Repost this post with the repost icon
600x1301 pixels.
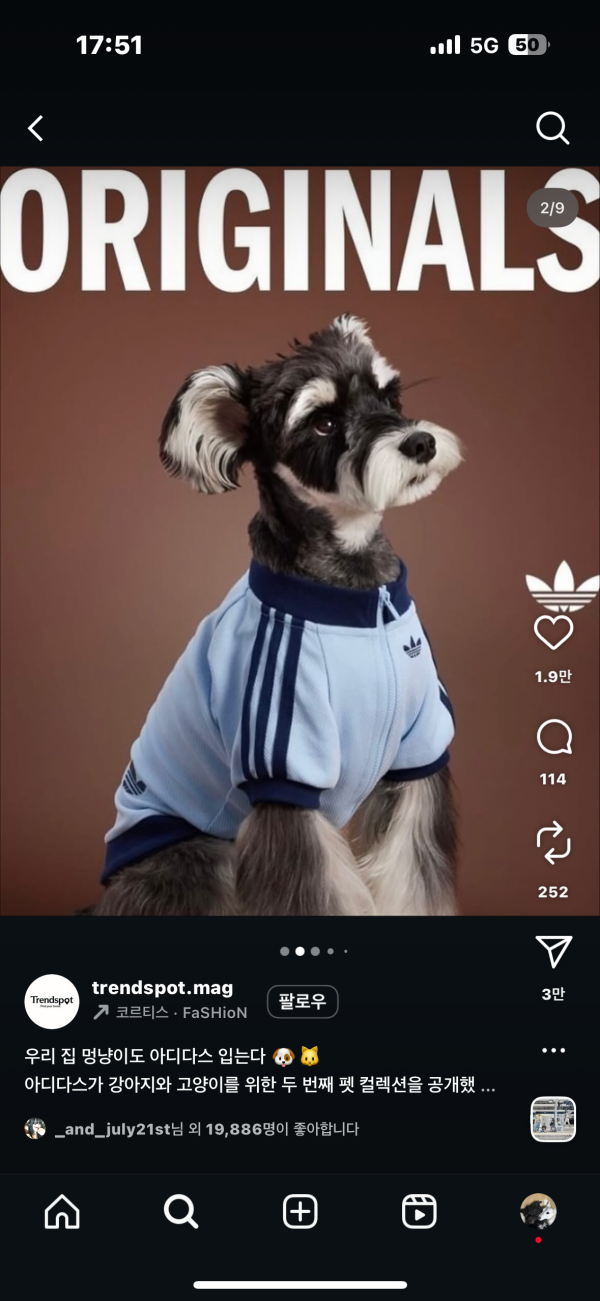click(553, 843)
